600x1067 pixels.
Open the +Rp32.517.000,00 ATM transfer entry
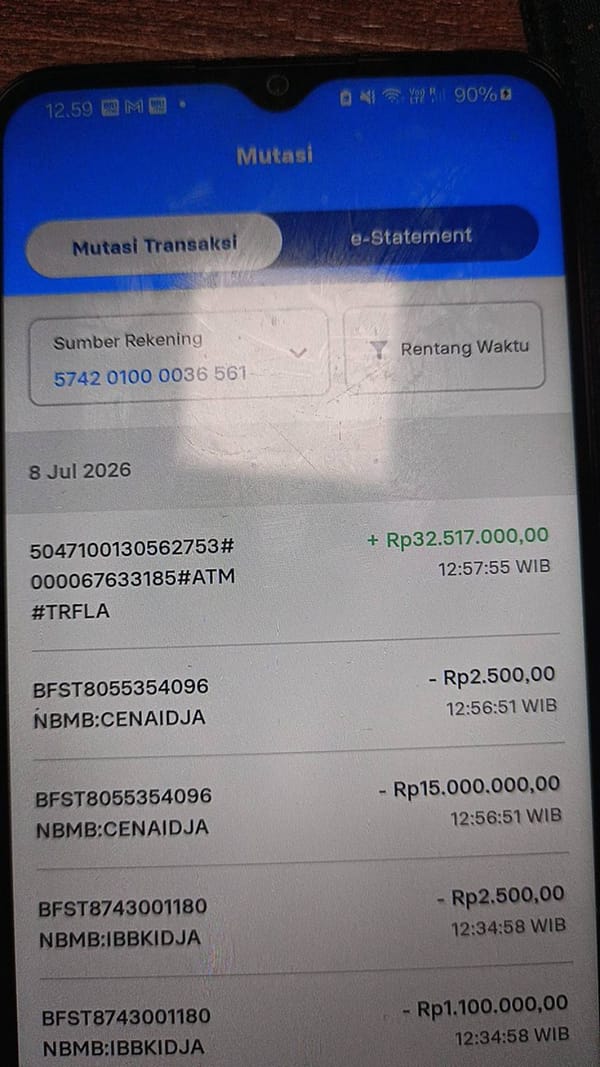pyautogui.click(x=293, y=576)
